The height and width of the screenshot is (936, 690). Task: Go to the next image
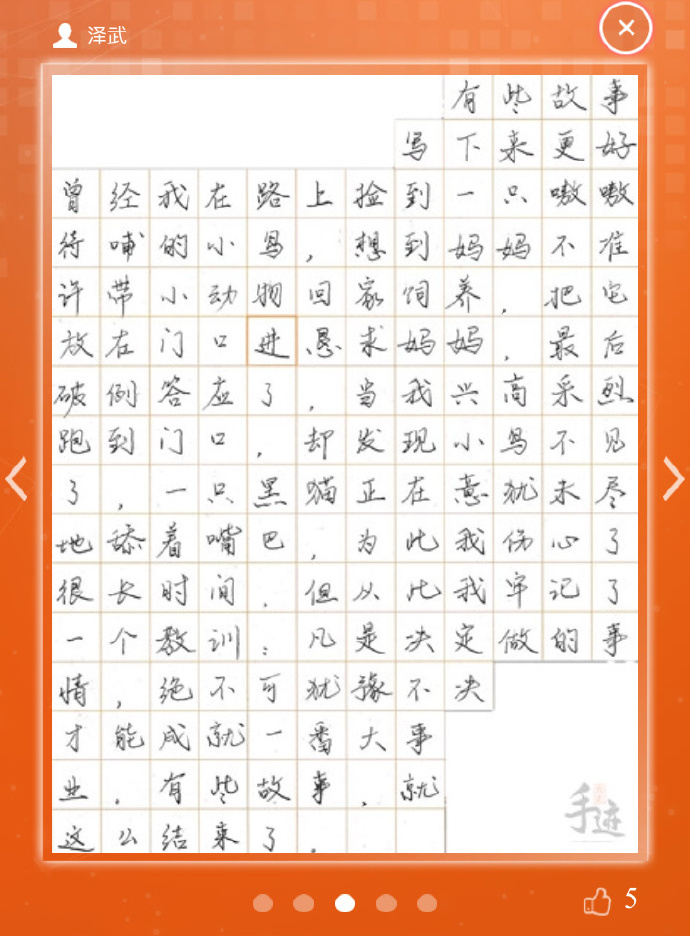pos(673,480)
